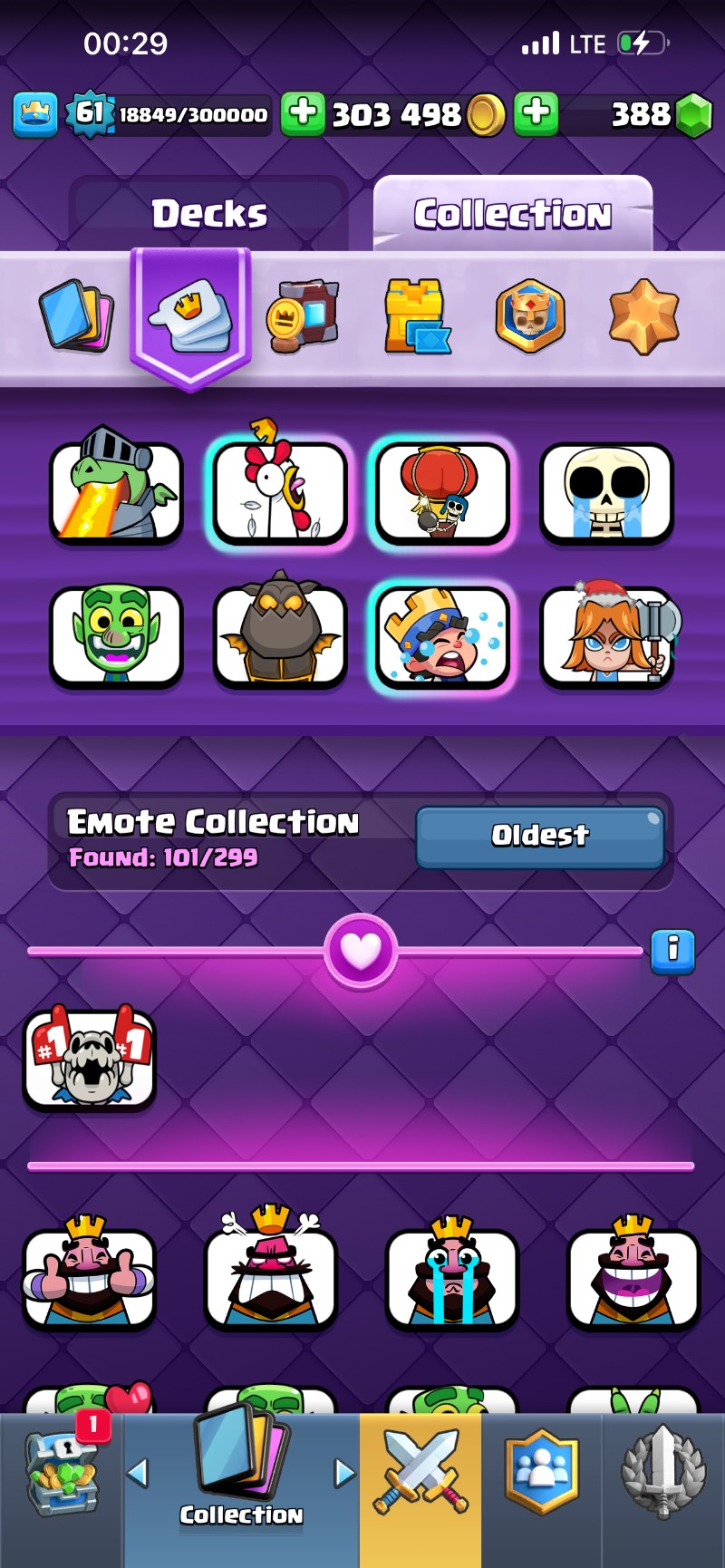725x1568 pixels.
Task: Select the crying King emote
Action: coord(451,1276)
